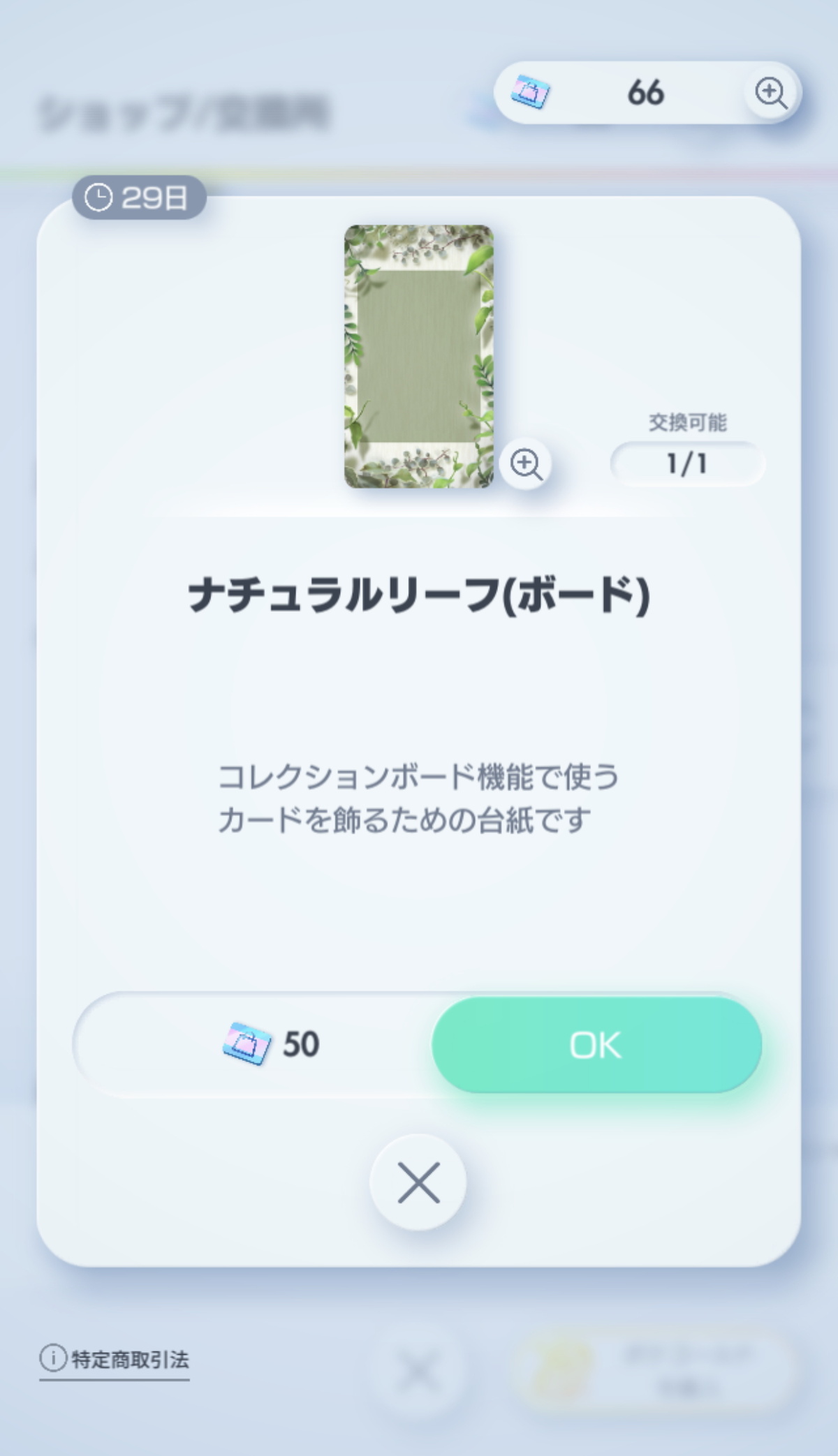
Task: Close the ナチュラルリーフ exchange dialog
Action: click(x=418, y=1182)
